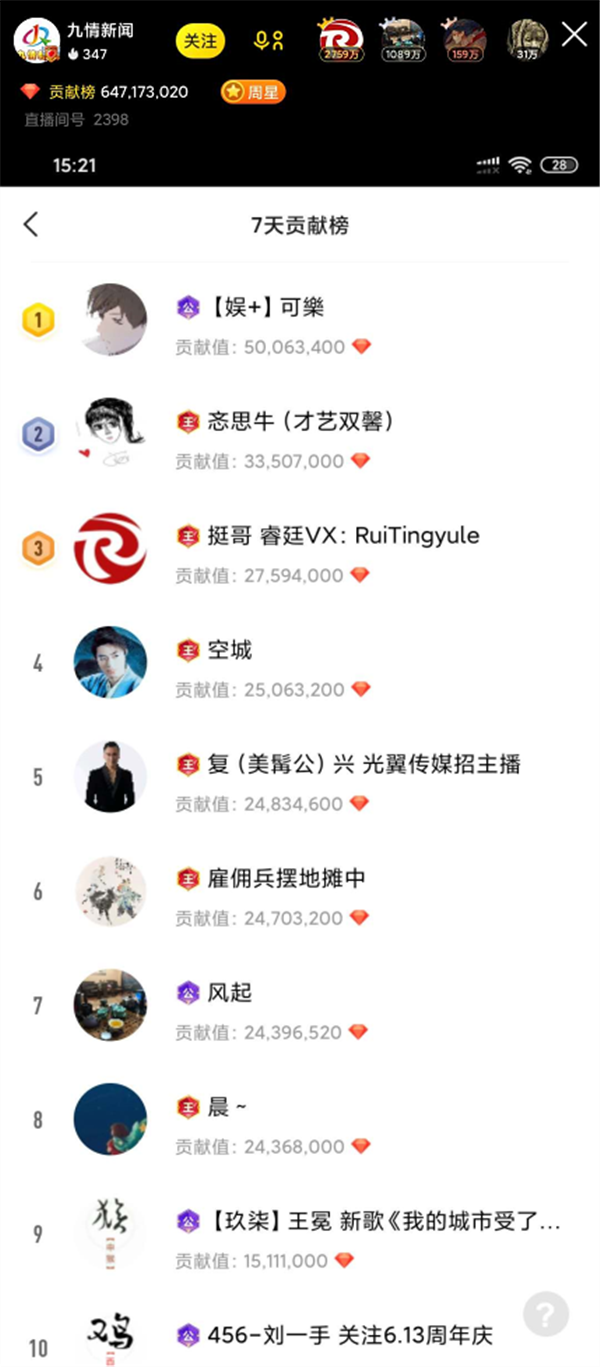Open 风起 contributor row
The width and height of the screenshot is (600, 1367).
tap(300, 1004)
